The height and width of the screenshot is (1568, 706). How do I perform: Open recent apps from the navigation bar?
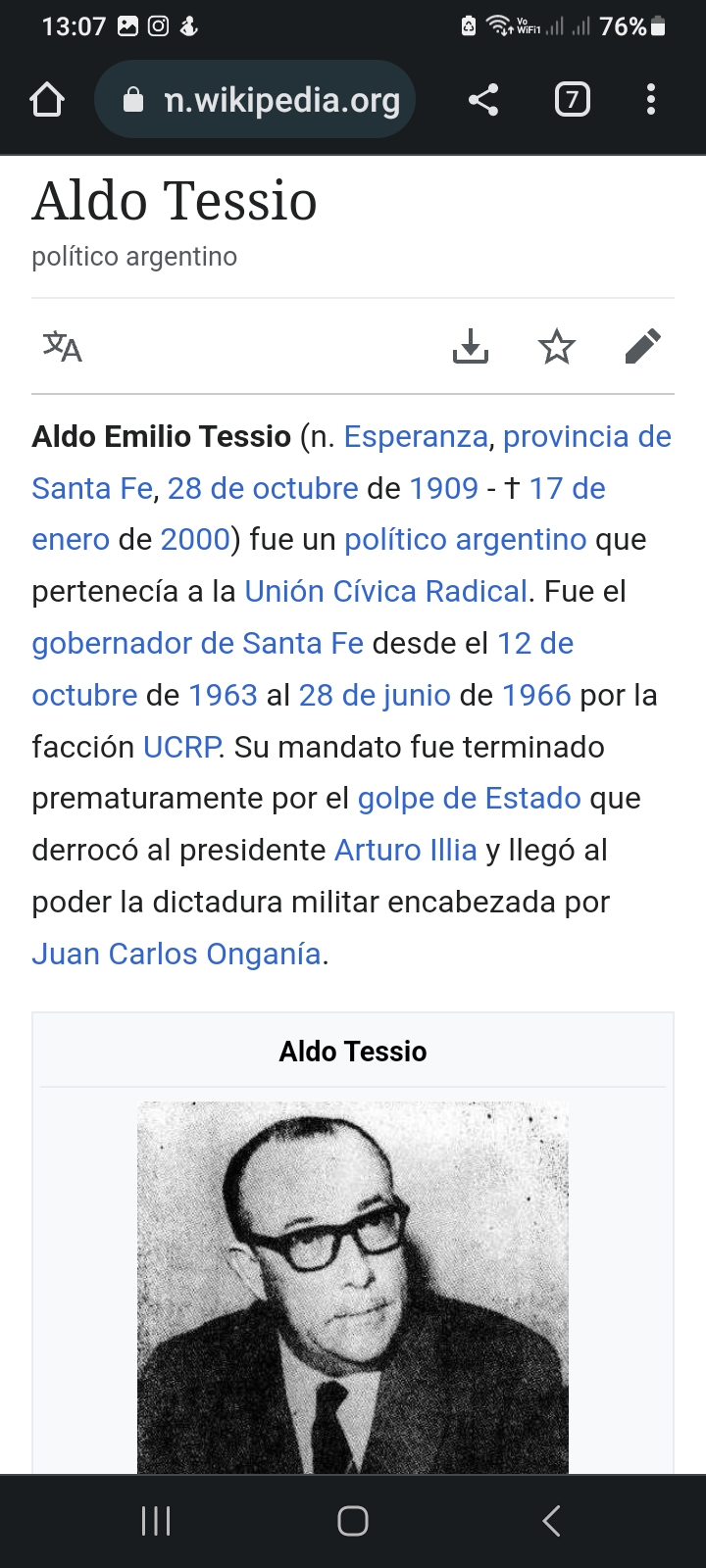[x=156, y=1521]
